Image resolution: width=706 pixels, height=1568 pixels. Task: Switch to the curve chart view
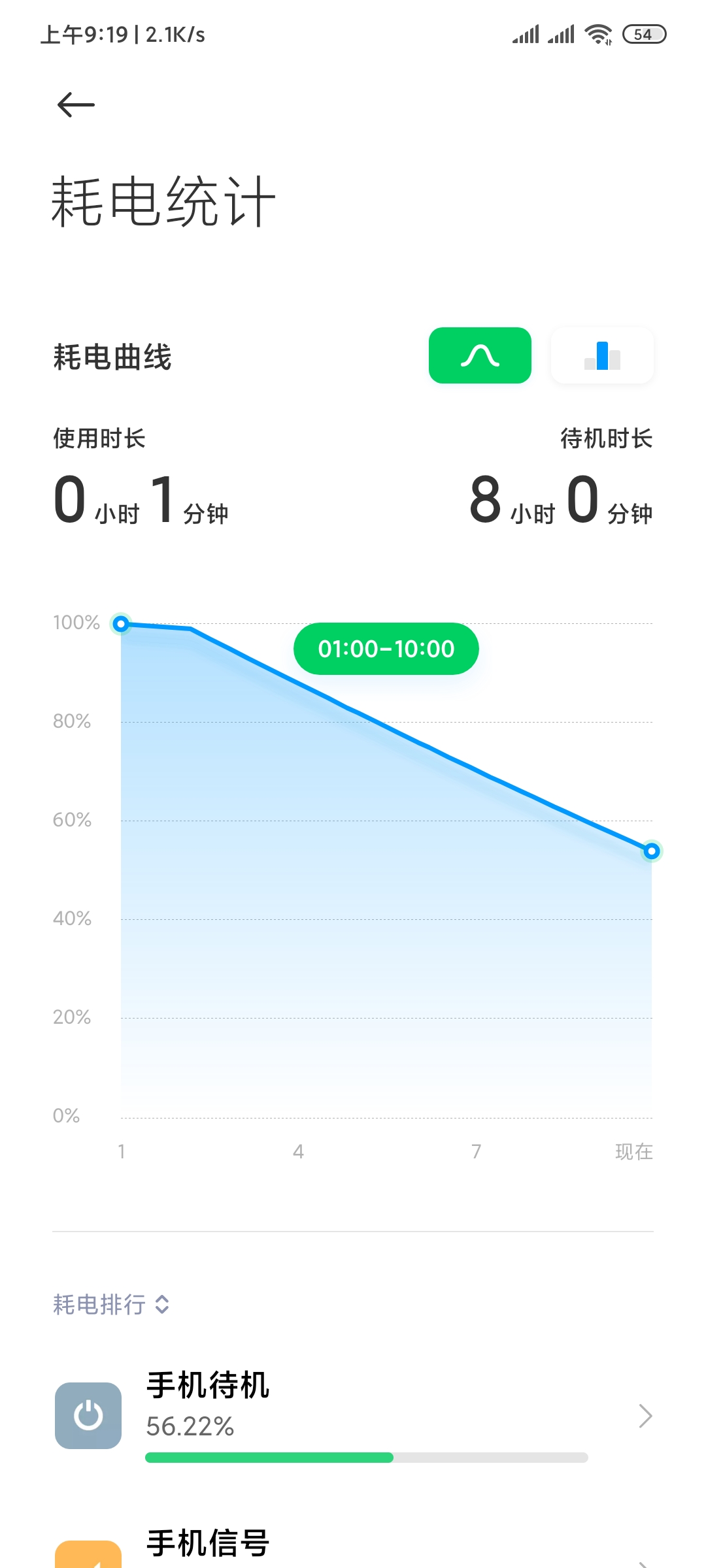pos(480,355)
